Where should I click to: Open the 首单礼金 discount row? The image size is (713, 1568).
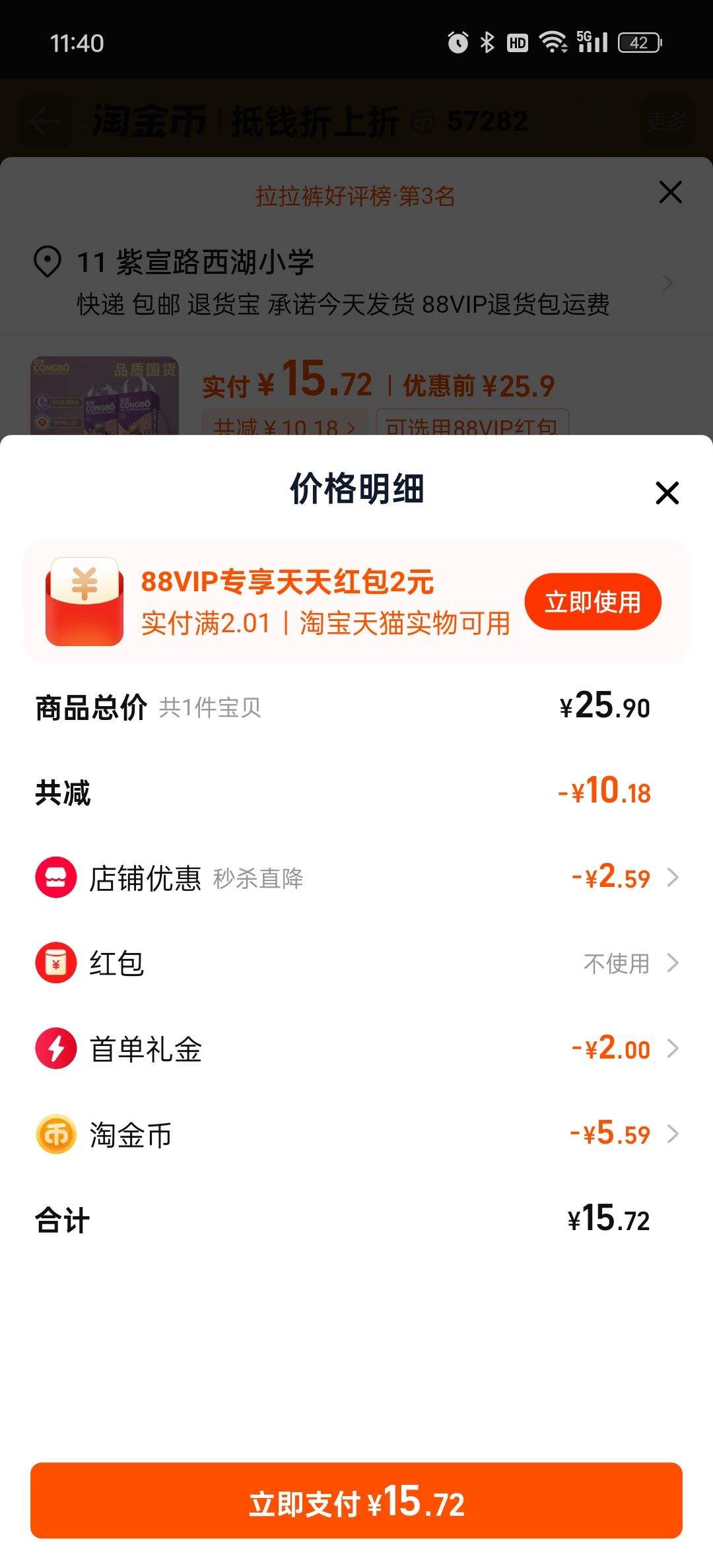click(356, 1049)
